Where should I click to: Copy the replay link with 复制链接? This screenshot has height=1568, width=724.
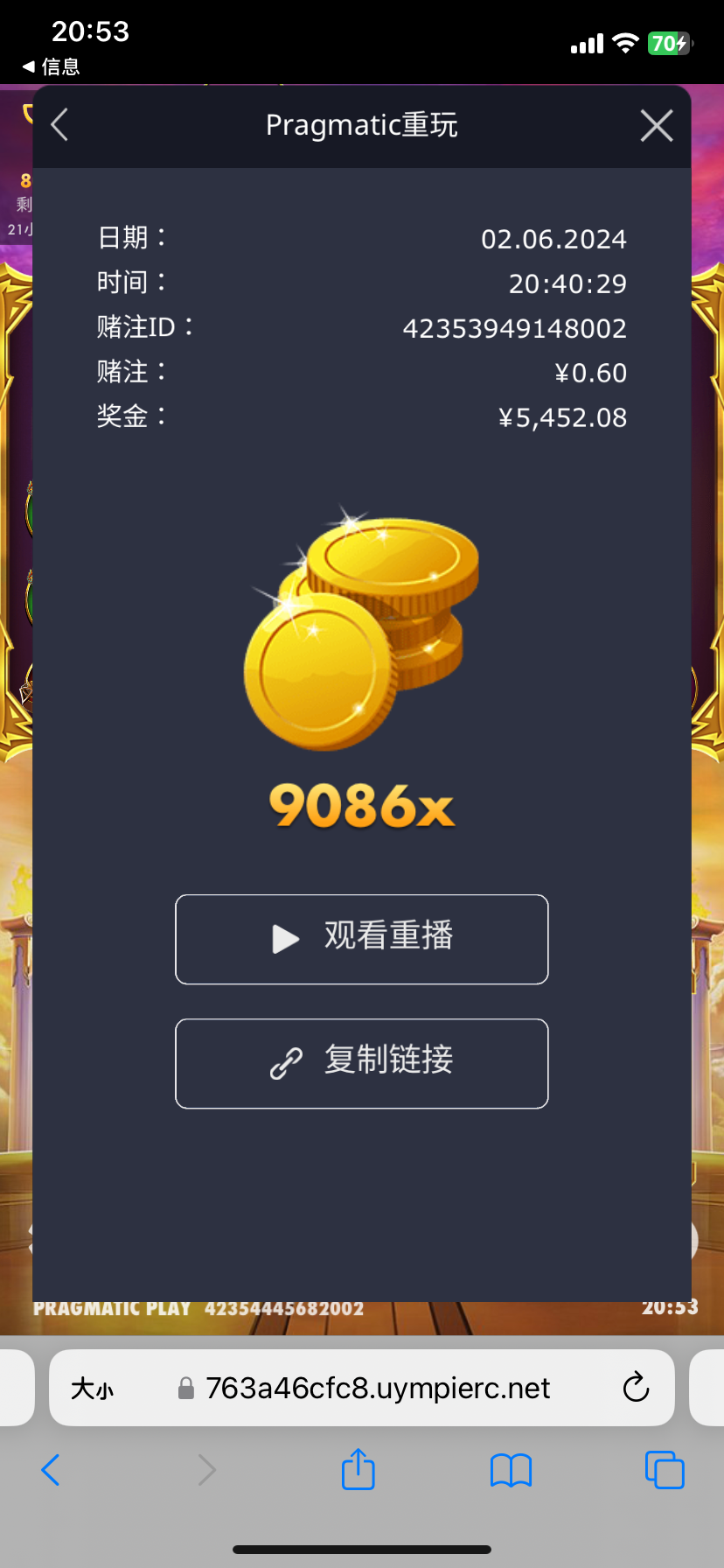[x=361, y=1063]
